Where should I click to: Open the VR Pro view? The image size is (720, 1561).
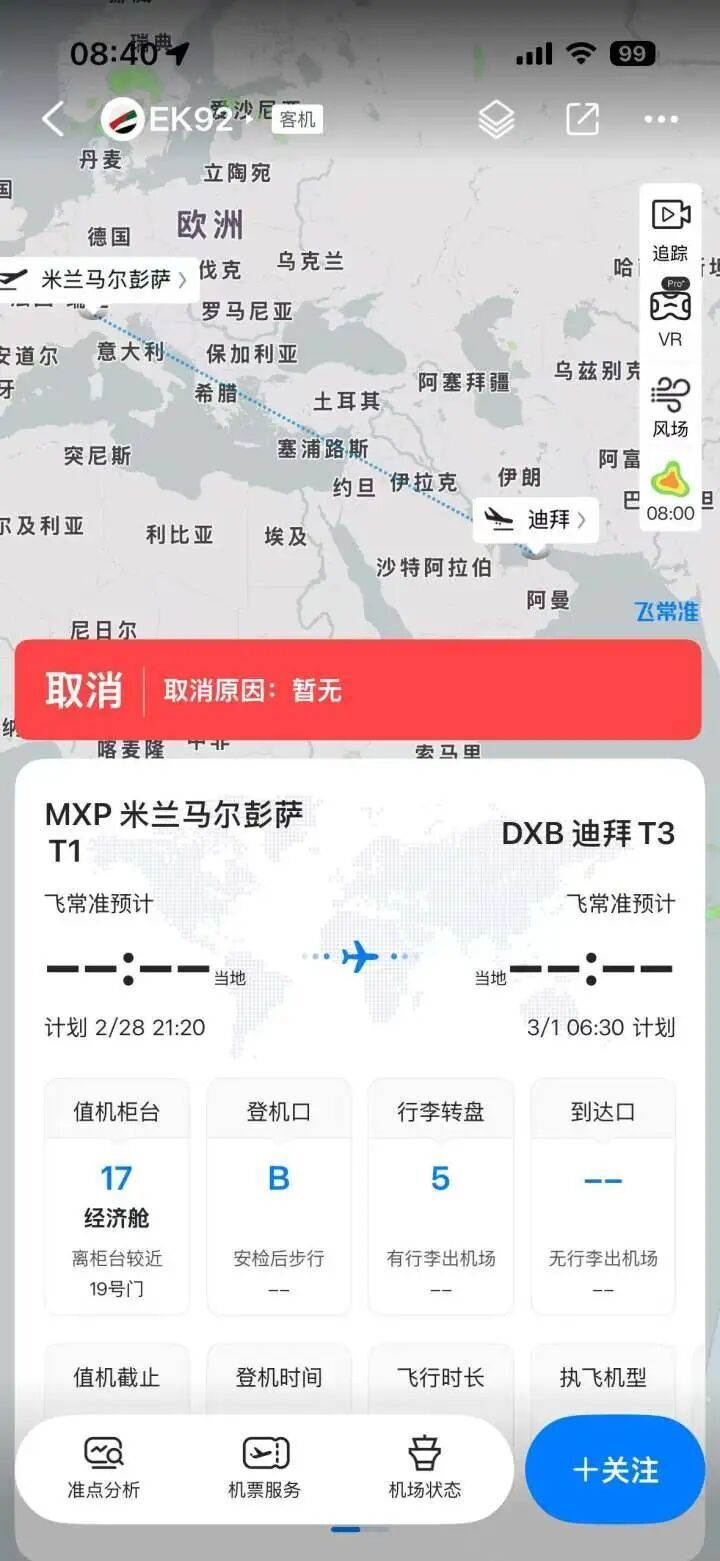(670, 315)
